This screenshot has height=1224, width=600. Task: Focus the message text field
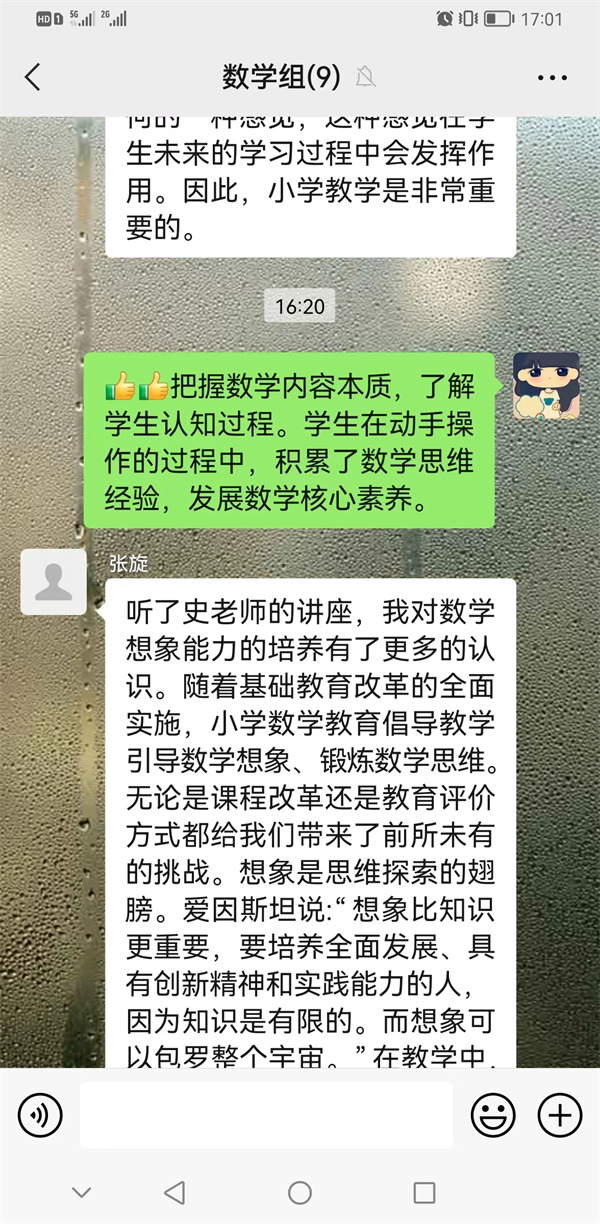tap(266, 1114)
